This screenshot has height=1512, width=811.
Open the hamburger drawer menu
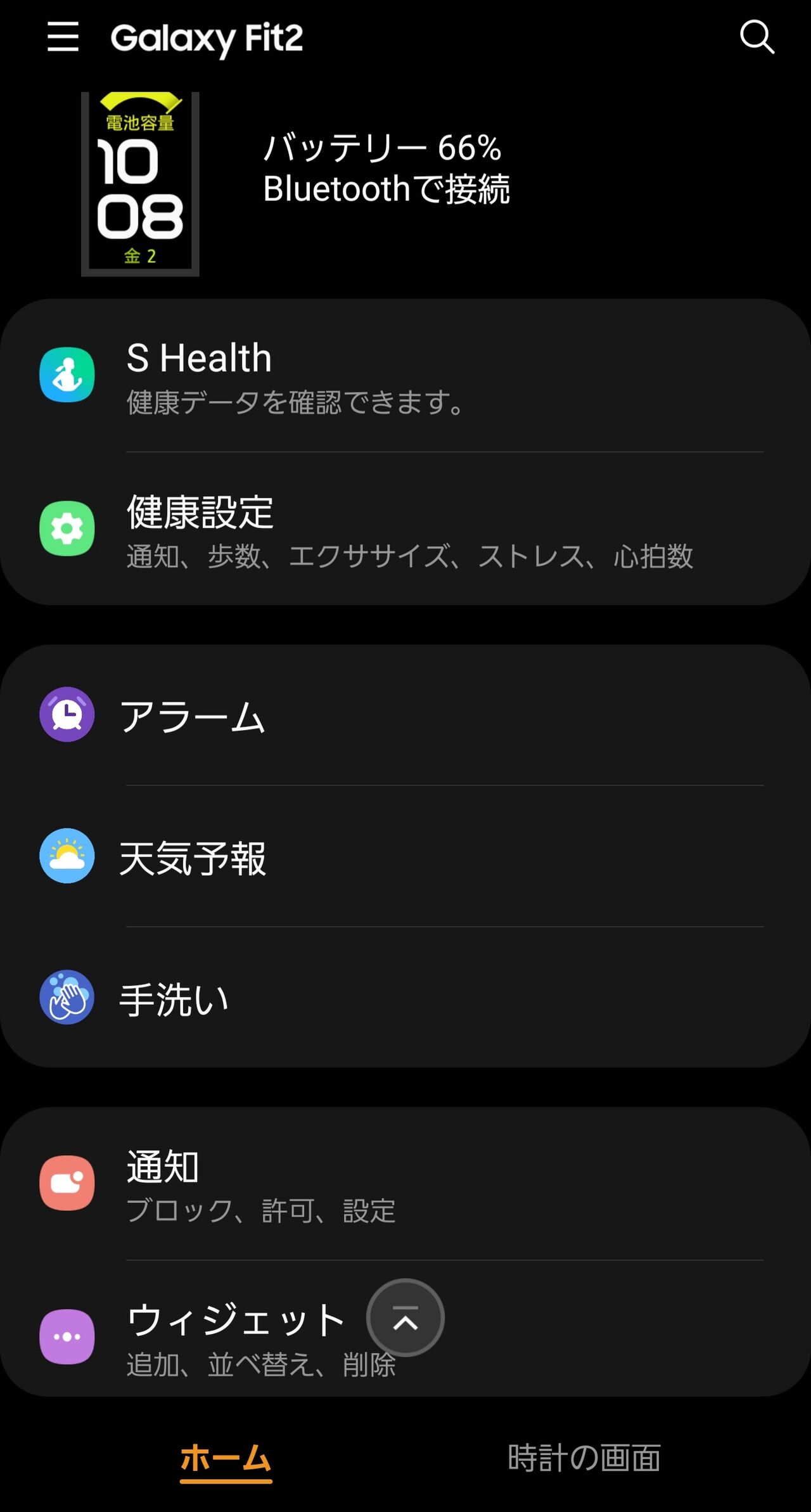(63, 37)
